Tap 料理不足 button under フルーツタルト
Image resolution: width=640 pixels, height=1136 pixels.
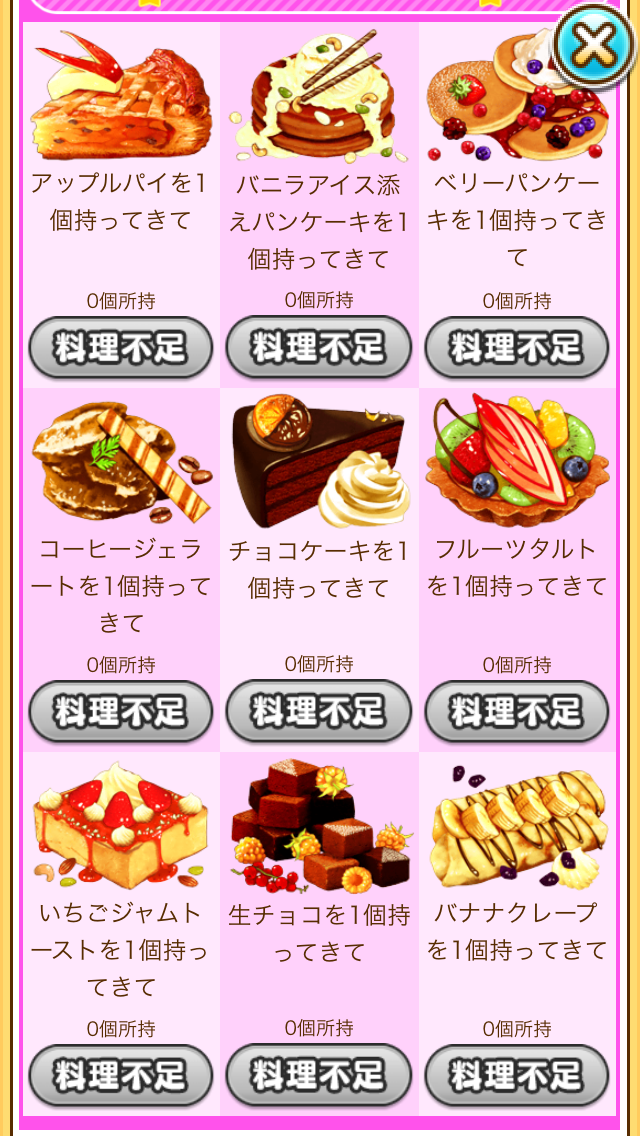(x=517, y=712)
